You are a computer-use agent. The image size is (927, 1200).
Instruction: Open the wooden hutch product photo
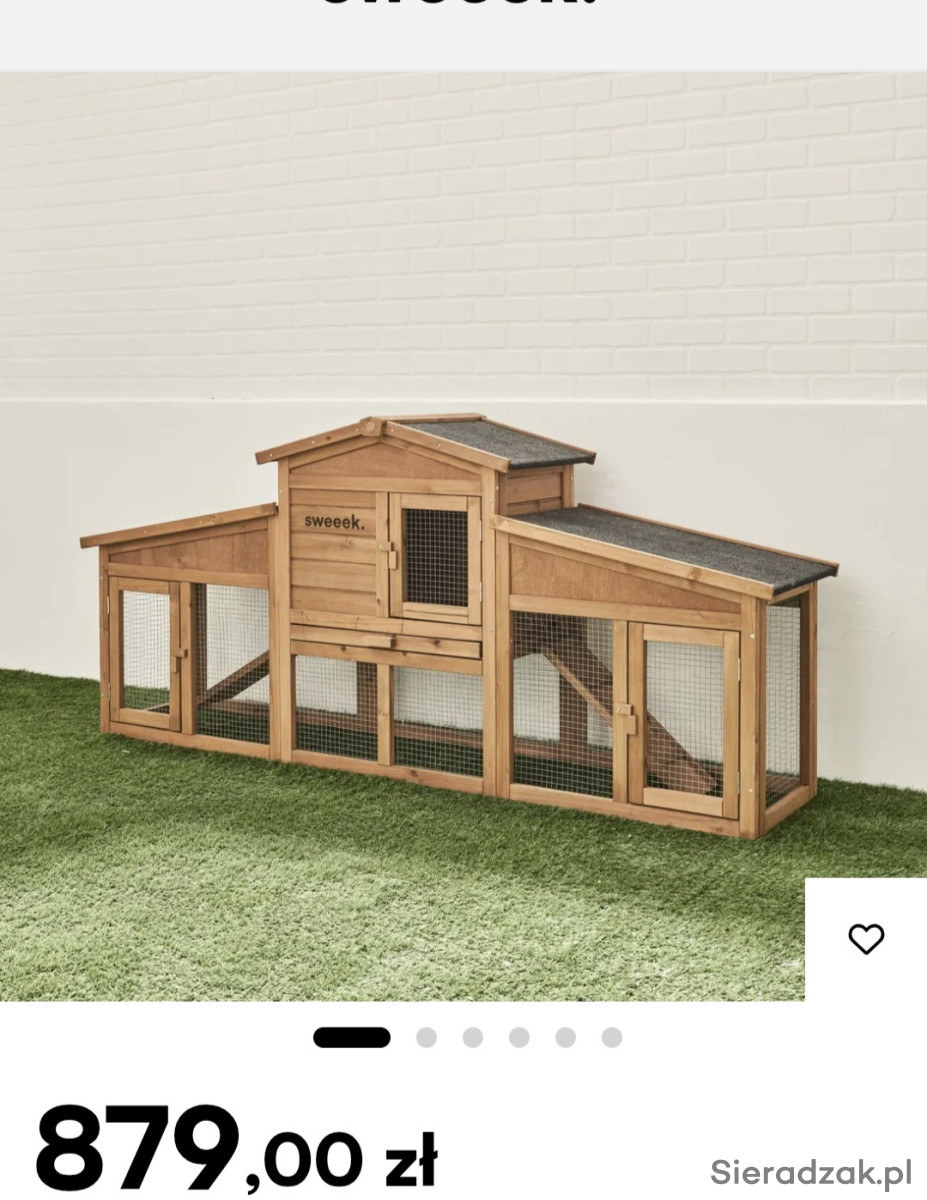click(460, 620)
